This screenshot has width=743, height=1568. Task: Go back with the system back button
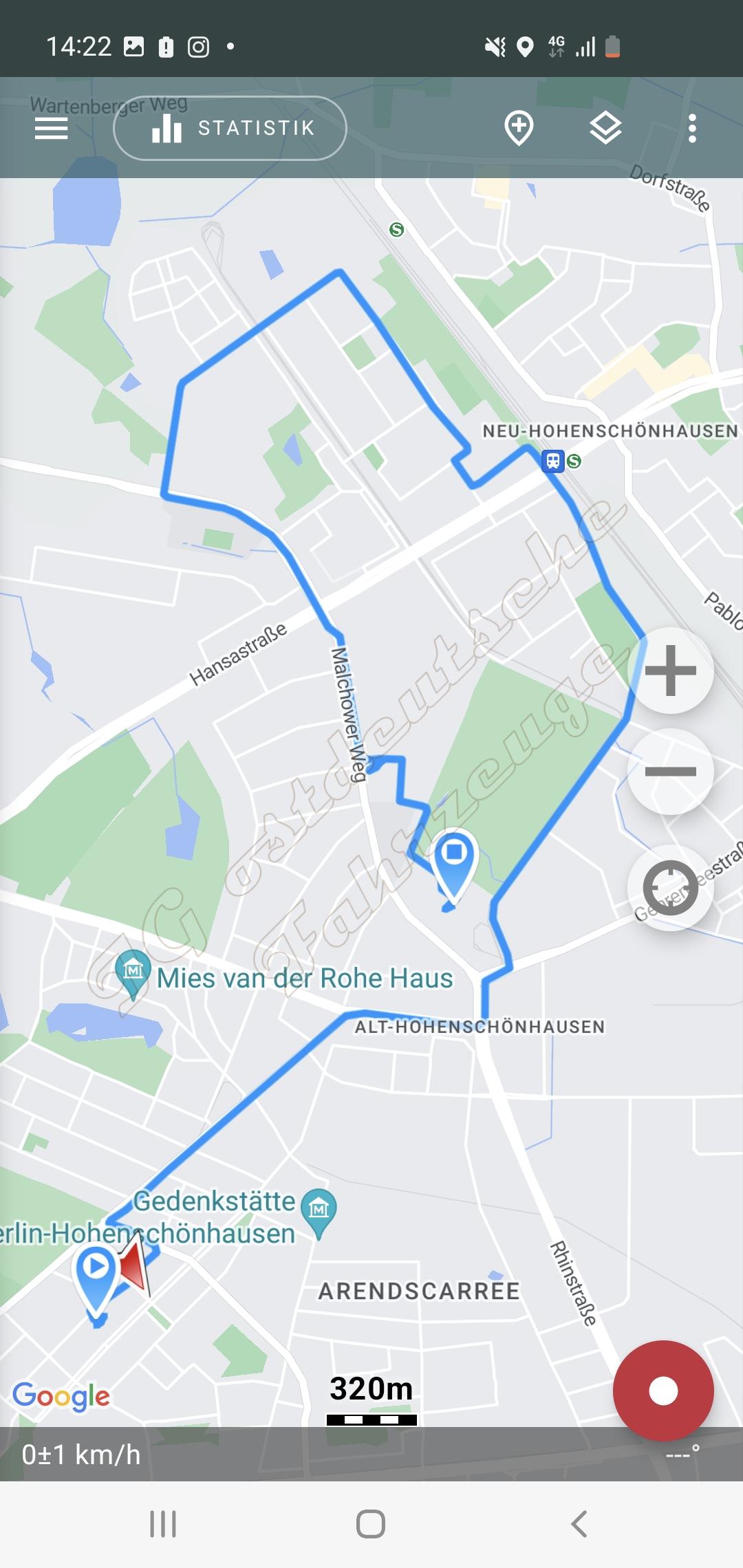[x=579, y=1524]
